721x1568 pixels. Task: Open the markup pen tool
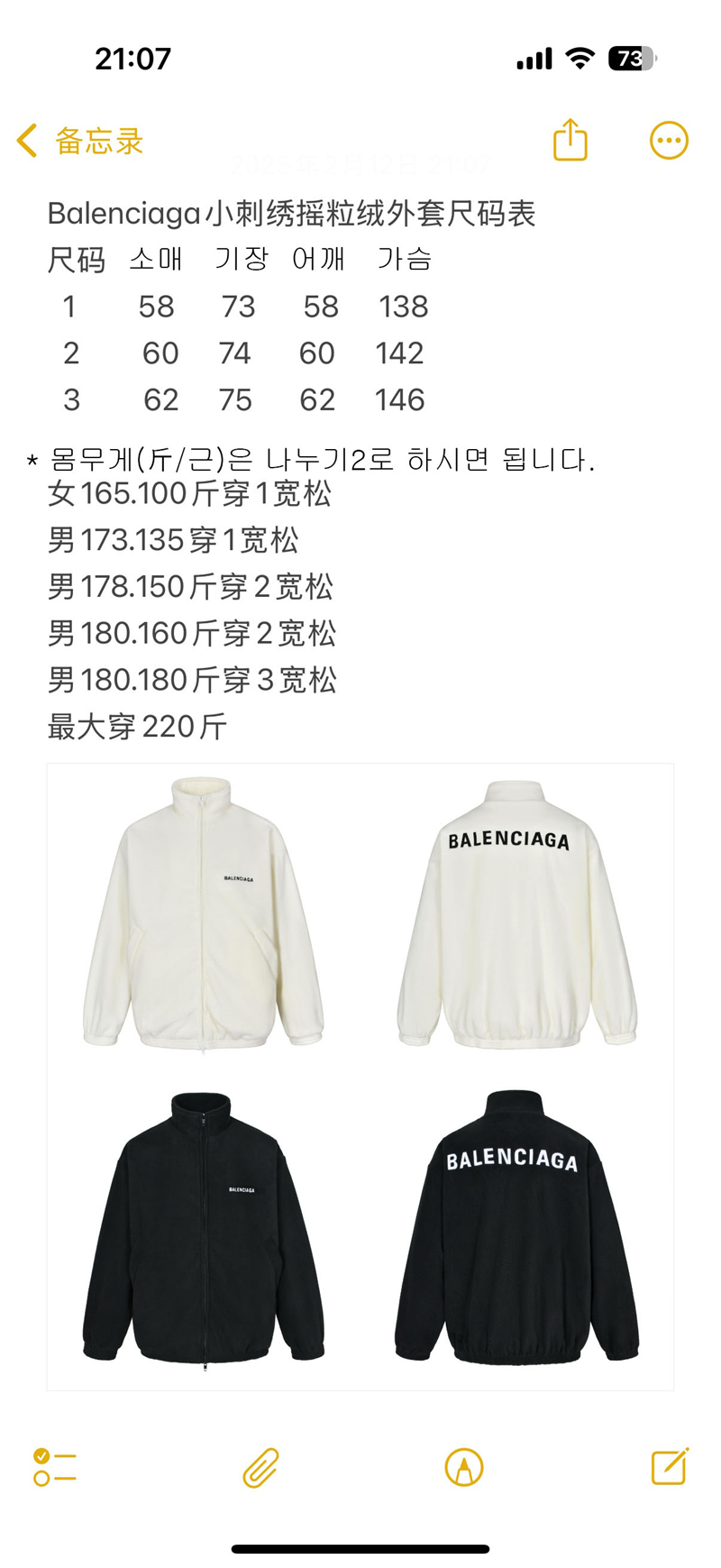(464, 1467)
